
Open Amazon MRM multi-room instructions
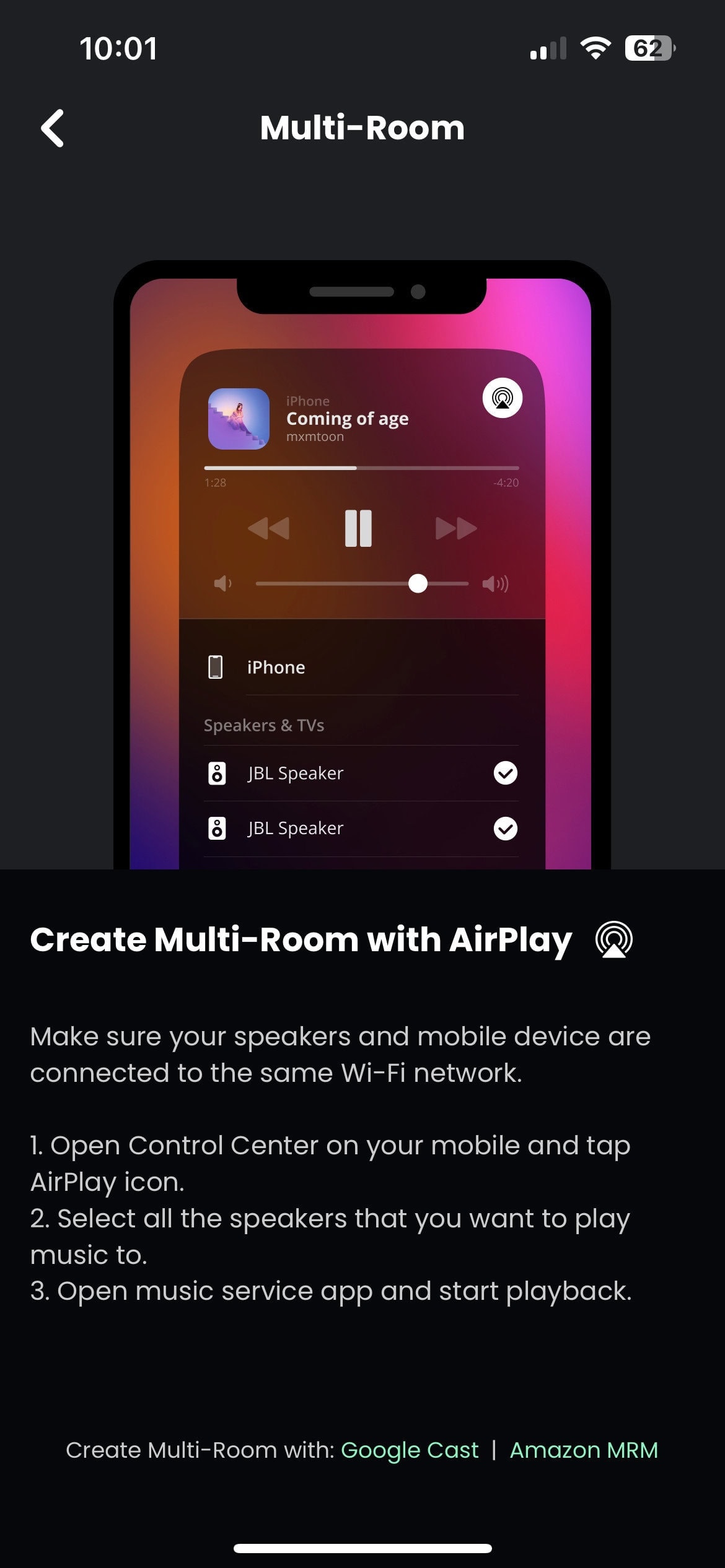click(583, 1450)
